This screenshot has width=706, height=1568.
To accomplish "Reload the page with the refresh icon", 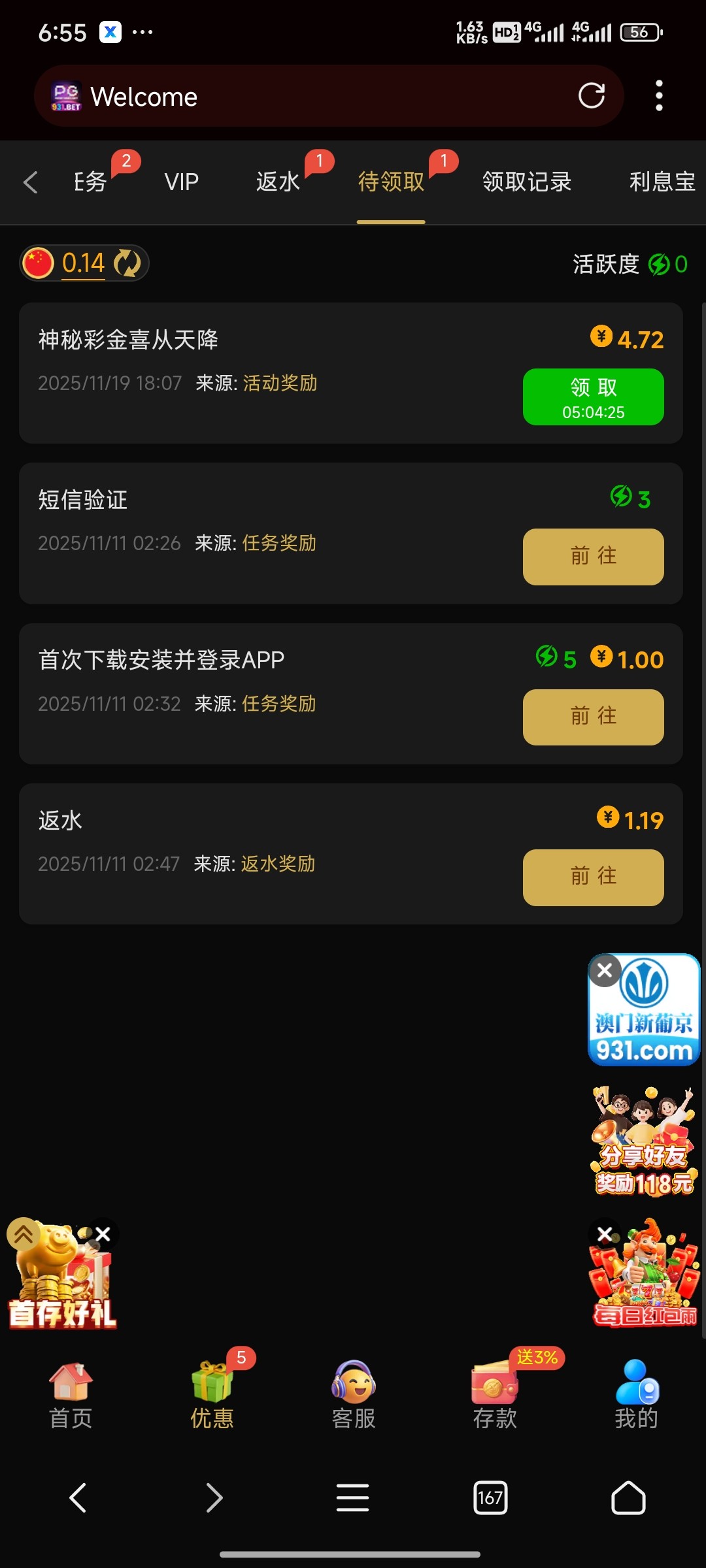I will point(592,96).
